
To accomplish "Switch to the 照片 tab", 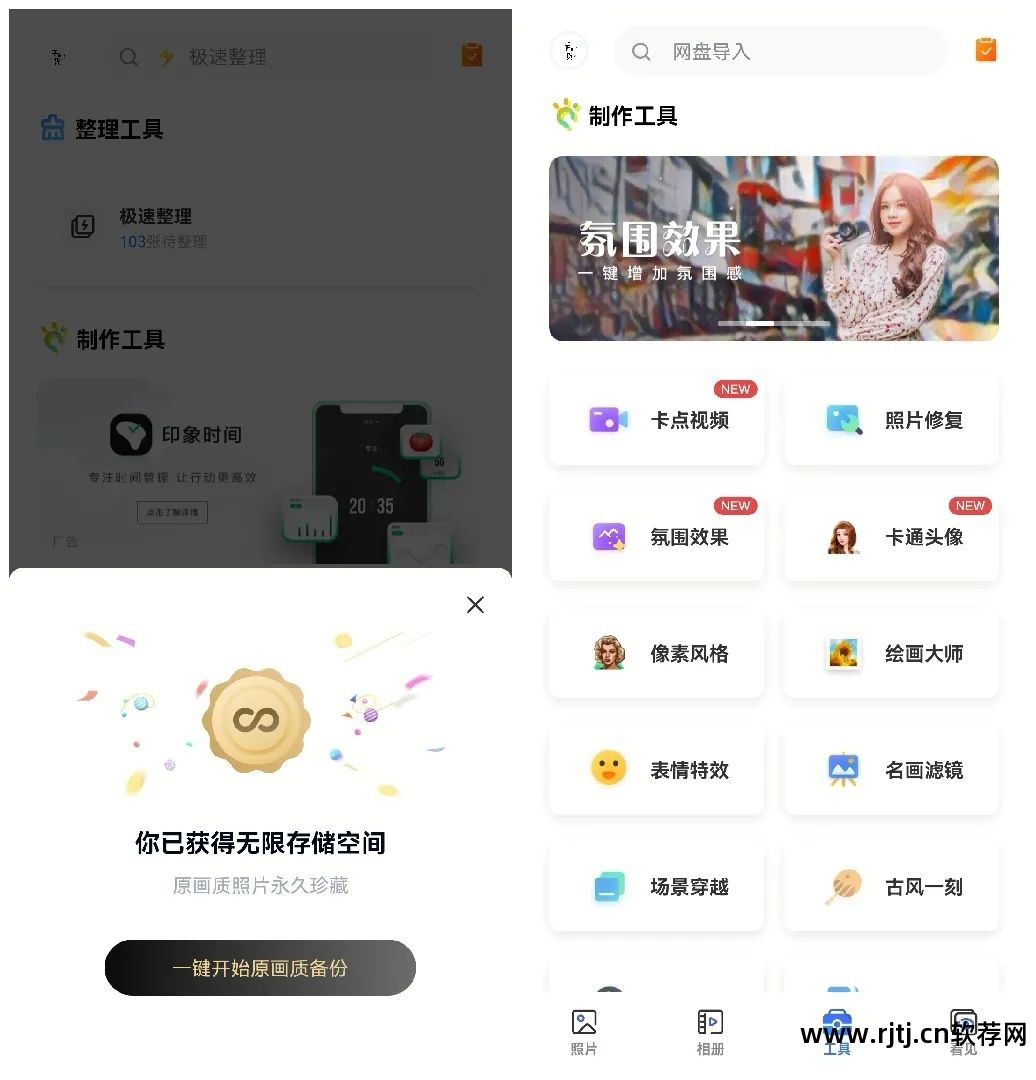I will tap(584, 1032).
